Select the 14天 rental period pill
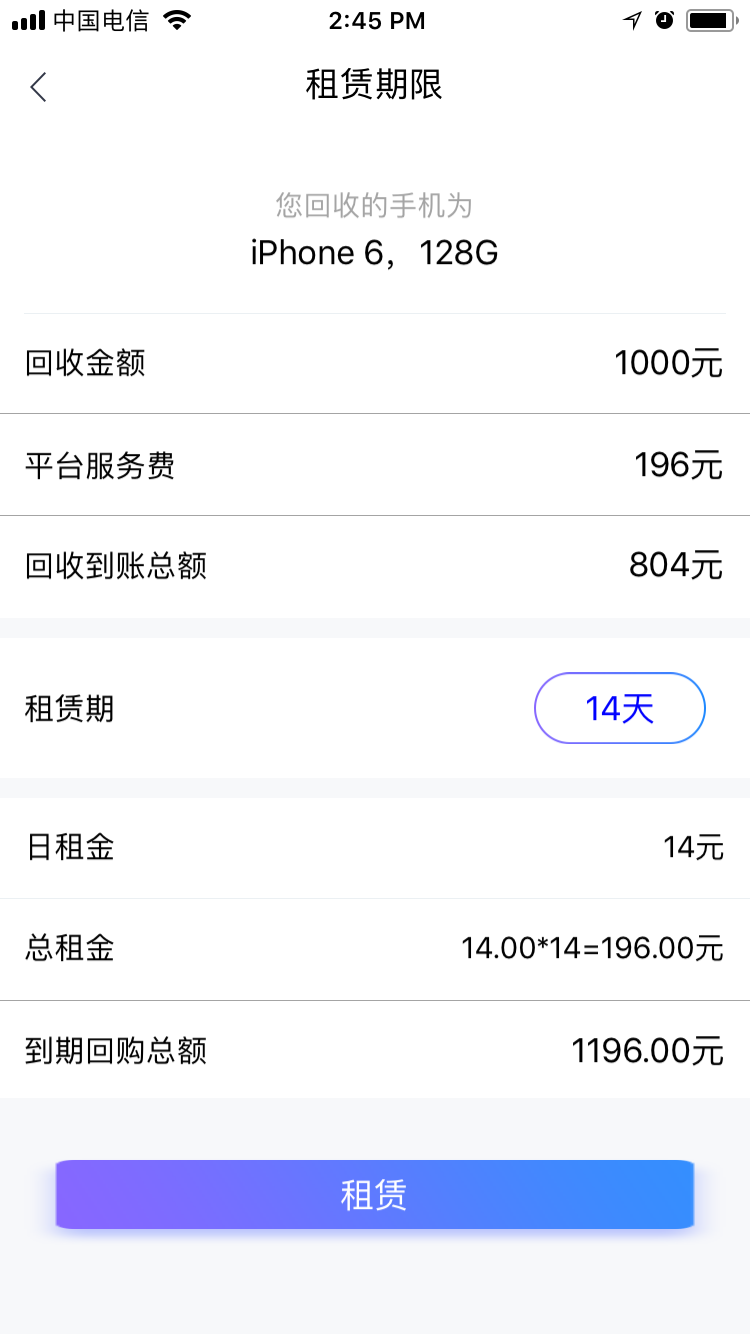This screenshot has width=750, height=1334. click(x=619, y=707)
